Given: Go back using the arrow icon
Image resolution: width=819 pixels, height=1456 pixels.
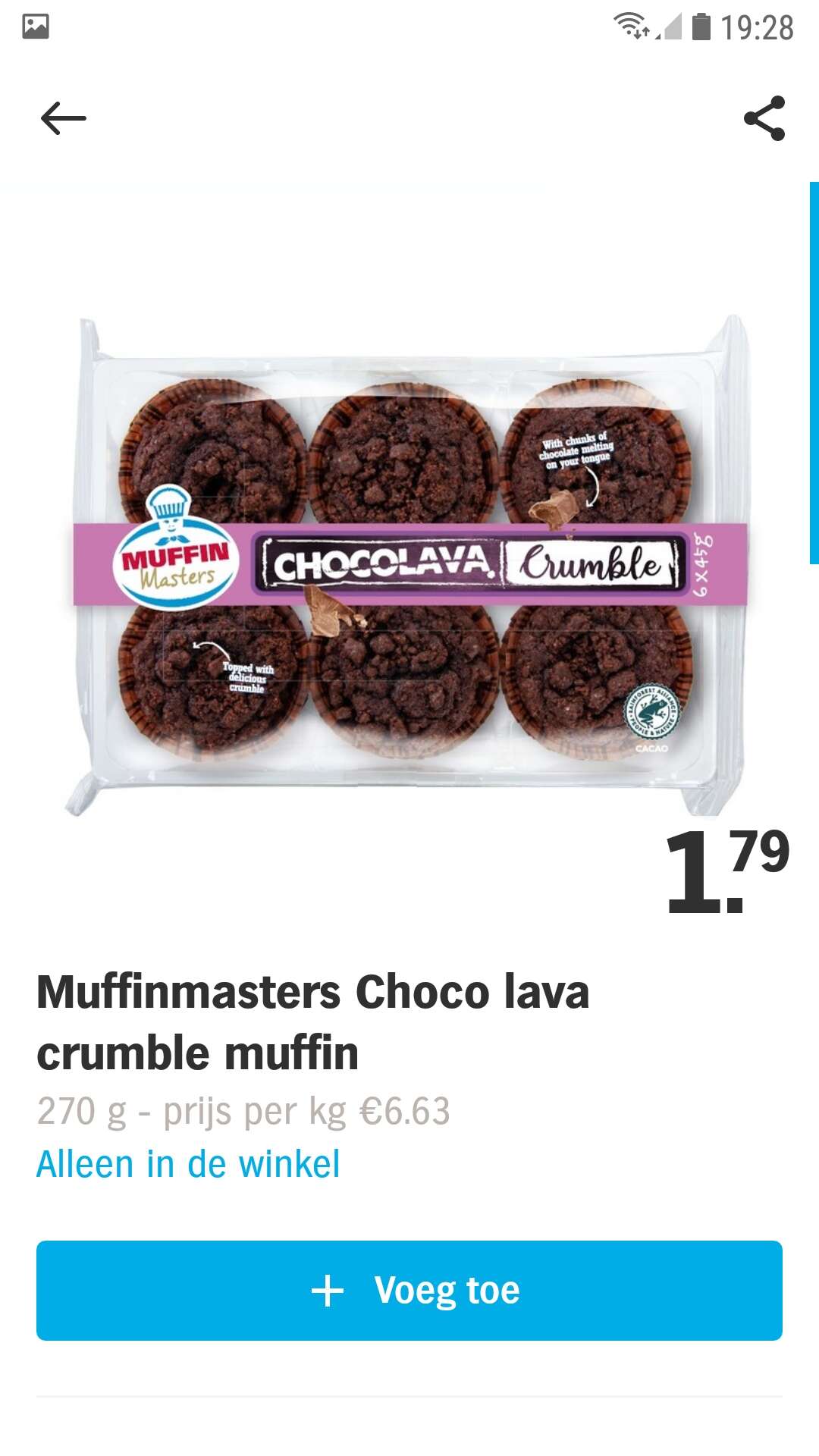Looking at the screenshot, I should click(64, 118).
